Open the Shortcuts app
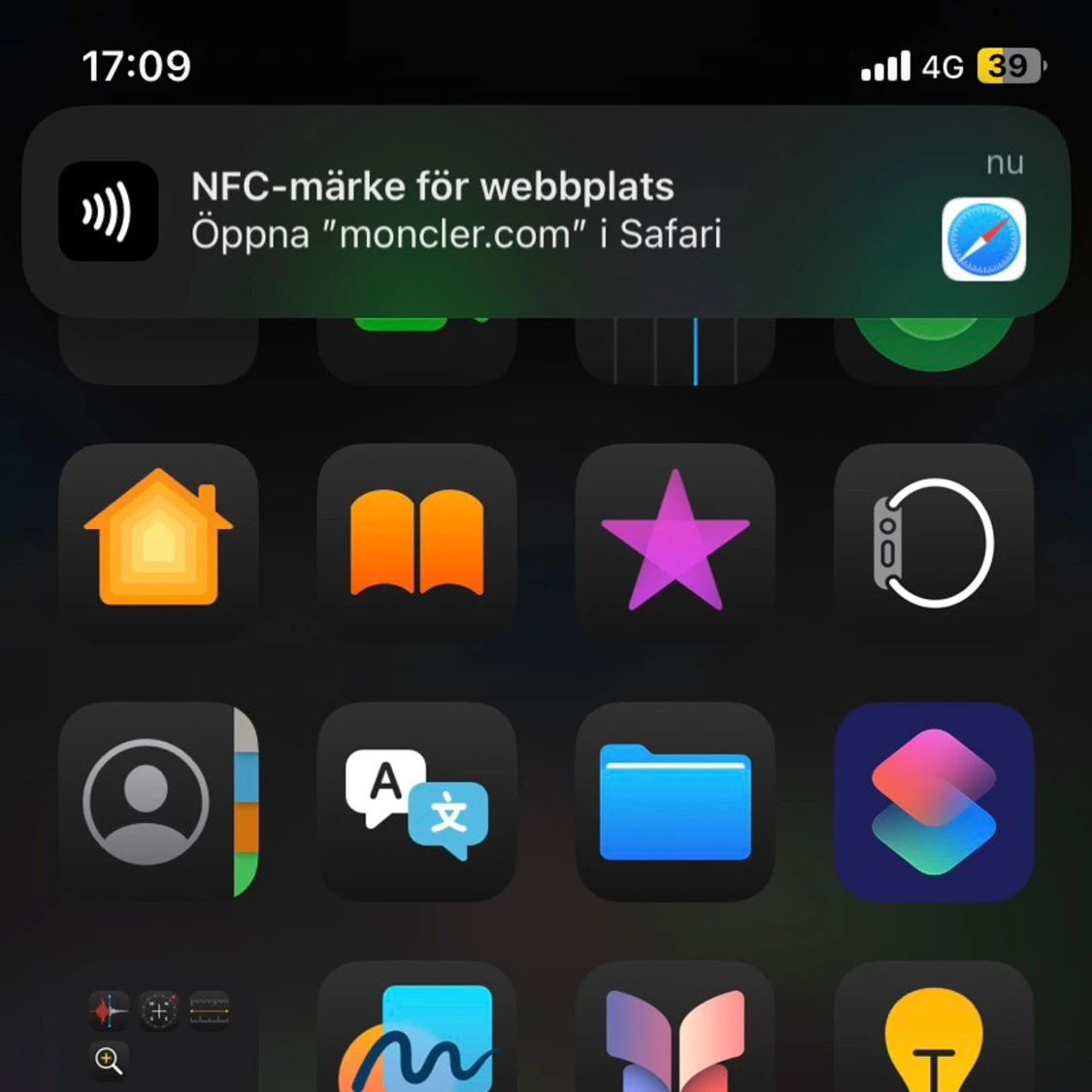The height and width of the screenshot is (1092, 1092). 934,802
